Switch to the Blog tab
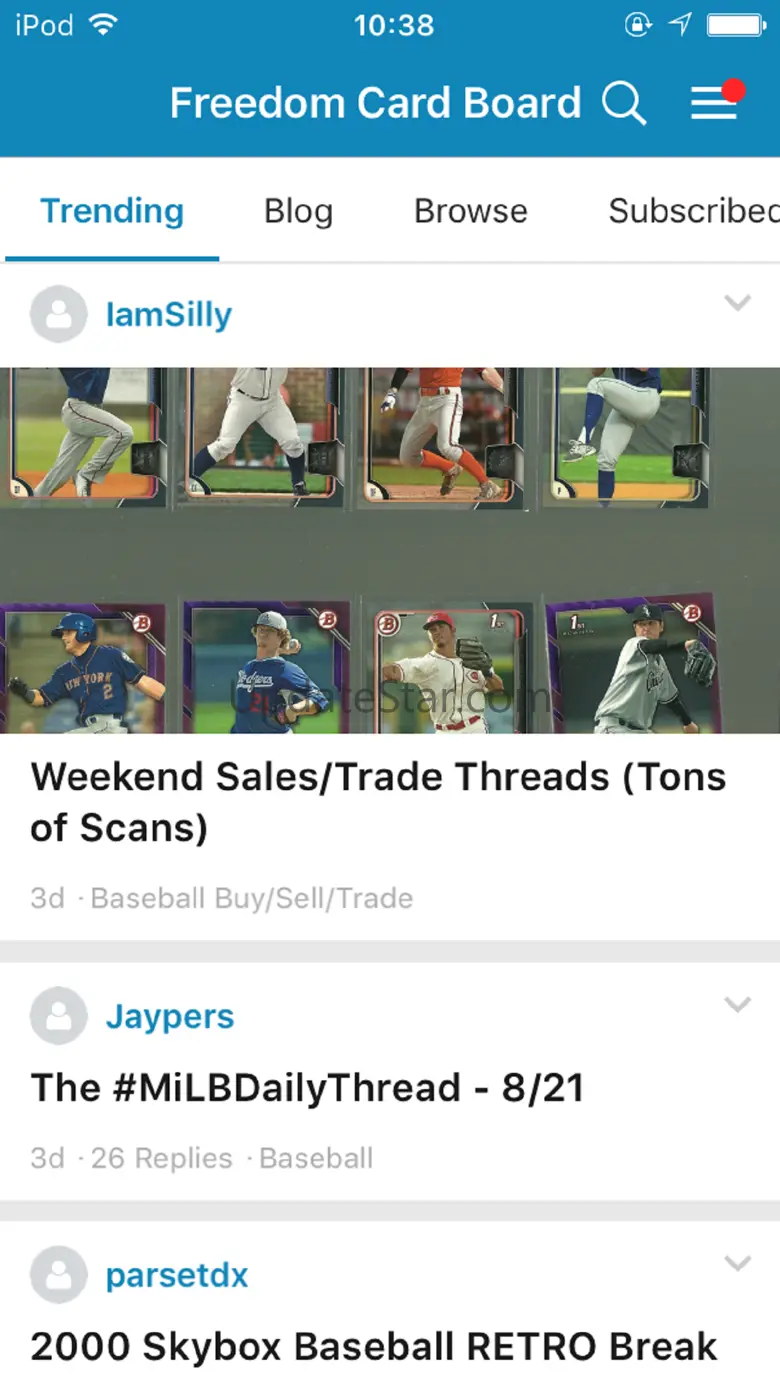This screenshot has height=1387, width=780. pyautogui.click(x=298, y=211)
